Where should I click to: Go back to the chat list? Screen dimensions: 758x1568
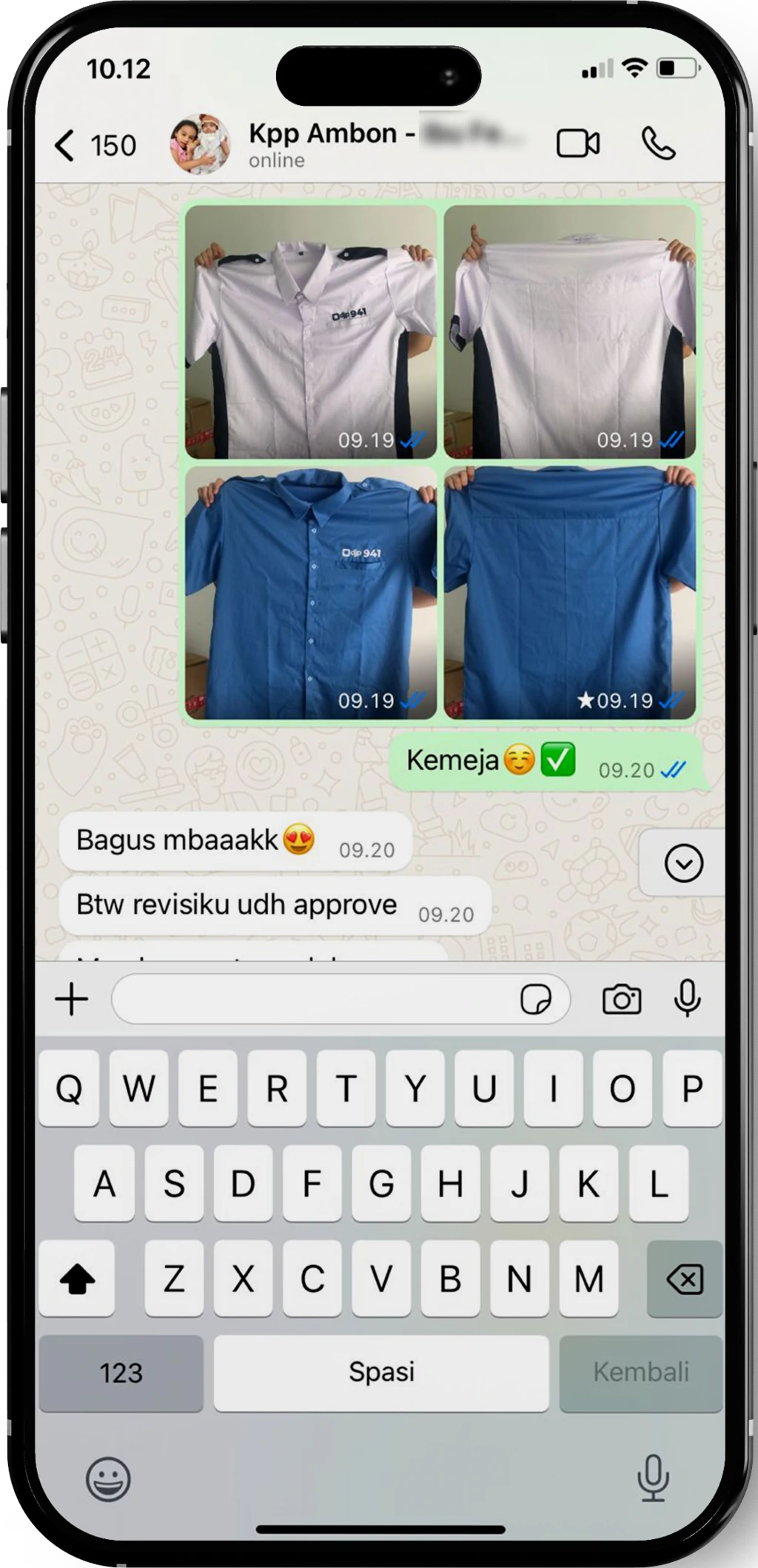[x=67, y=146]
